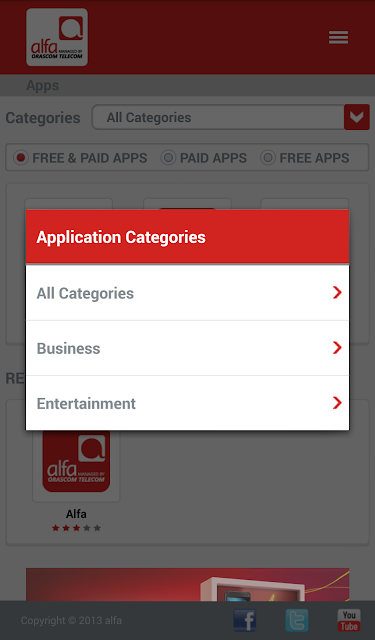Open the Twitter page icon
Image resolution: width=375 pixels, height=640 pixels.
click(297, 620)
